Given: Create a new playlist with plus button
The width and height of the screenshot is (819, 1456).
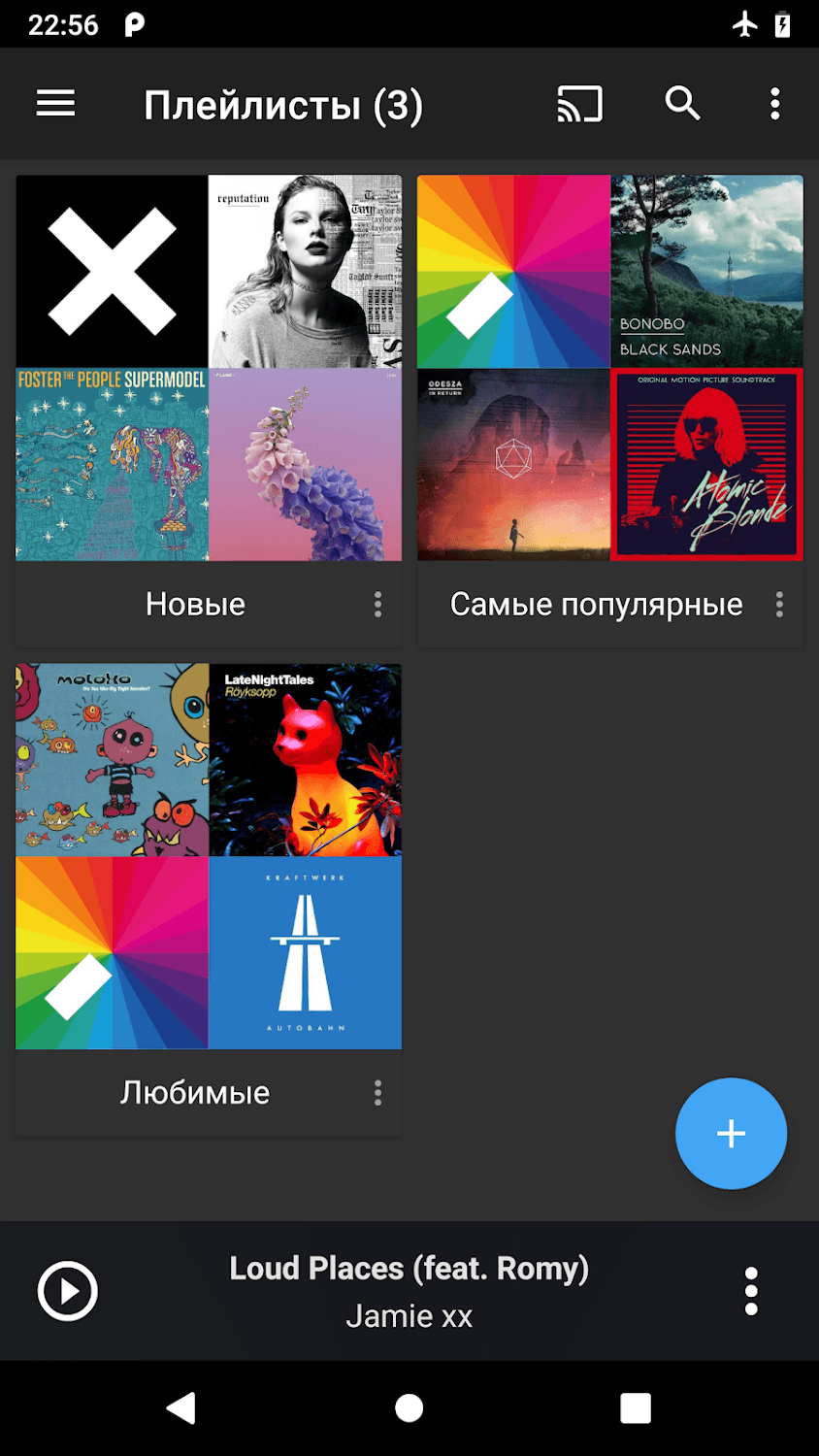Looking at the screenshot, I should [731, 1134].
